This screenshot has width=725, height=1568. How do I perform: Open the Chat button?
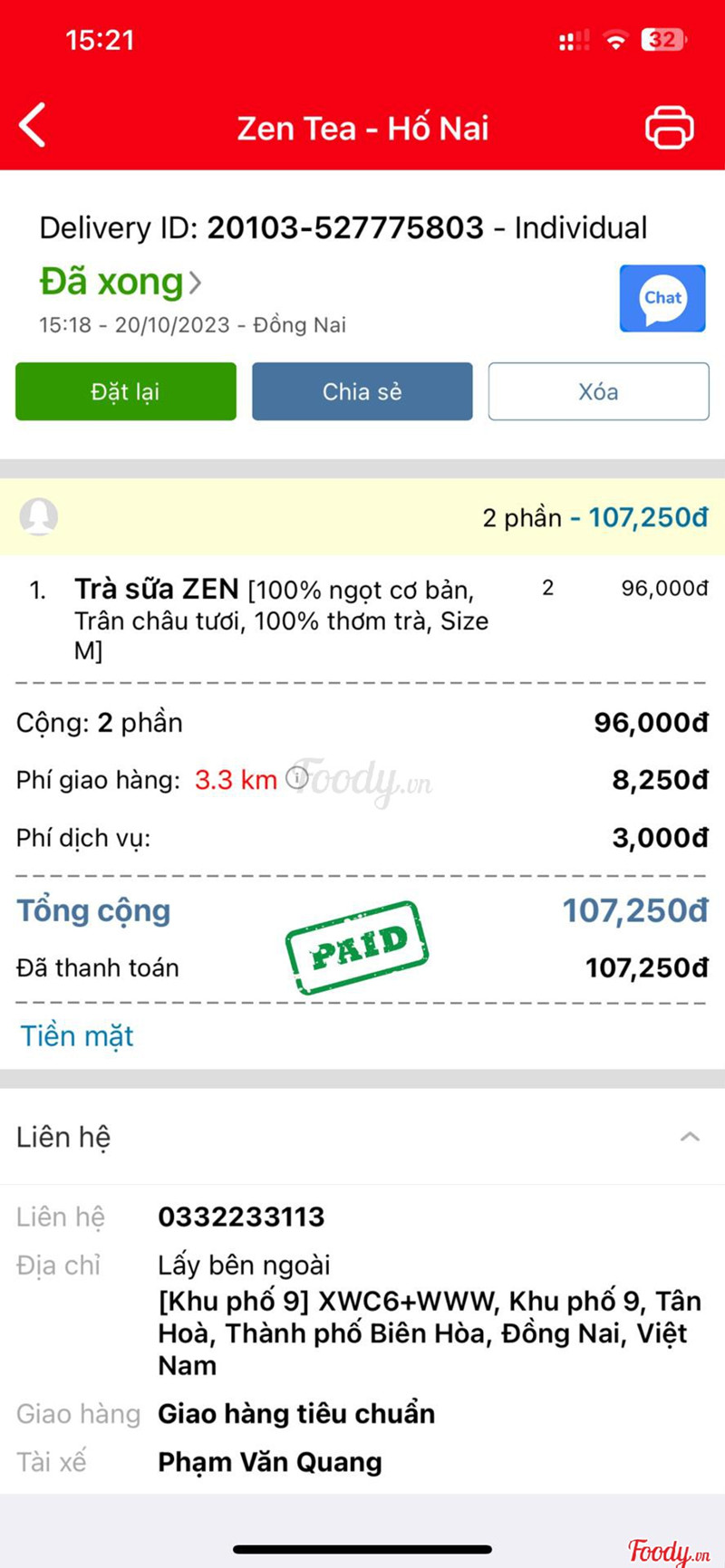tap(662, 298)
